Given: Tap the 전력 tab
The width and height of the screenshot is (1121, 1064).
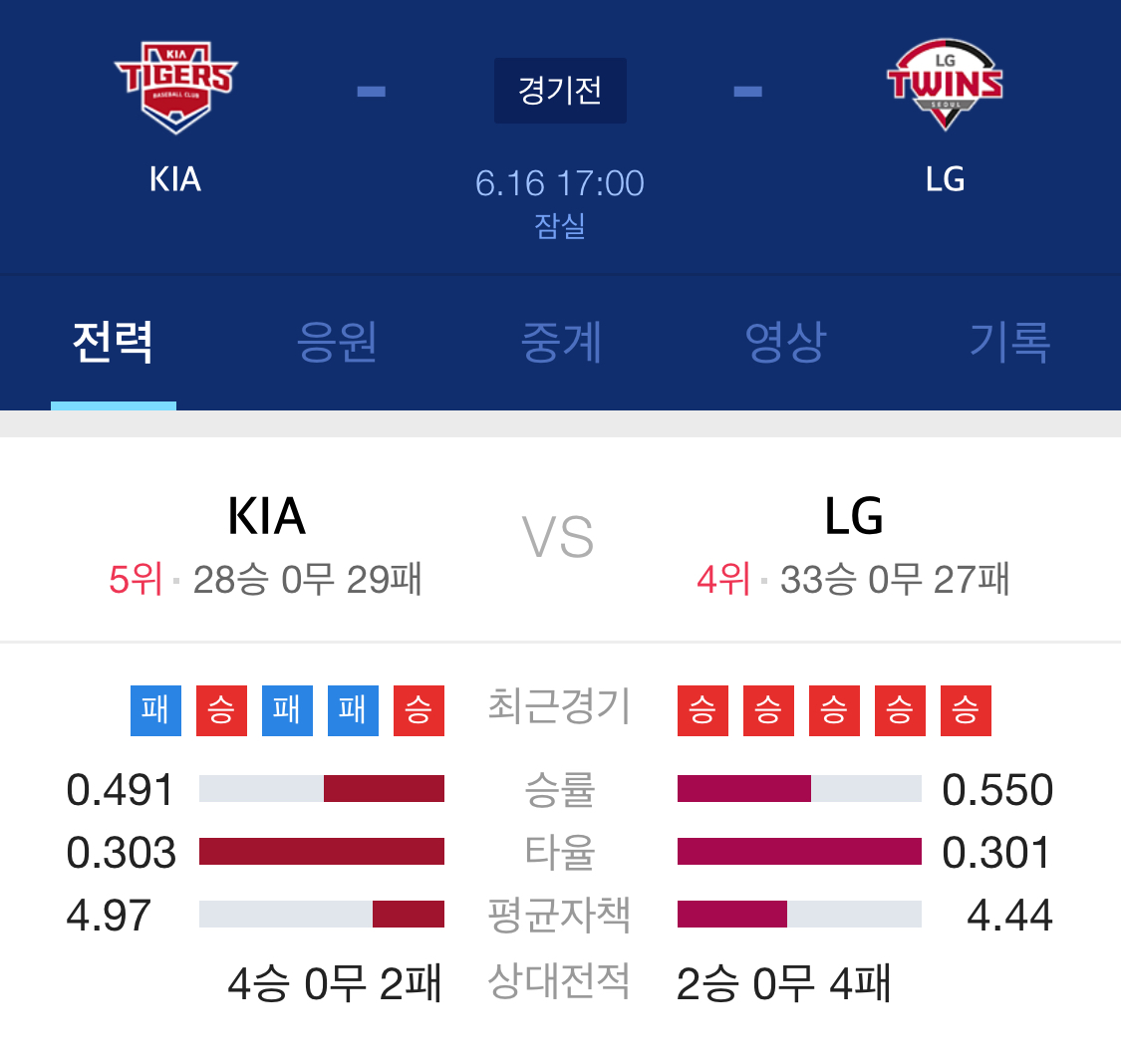Looking at the screenshot, I should pyautogui.click(x=113, y=343).
